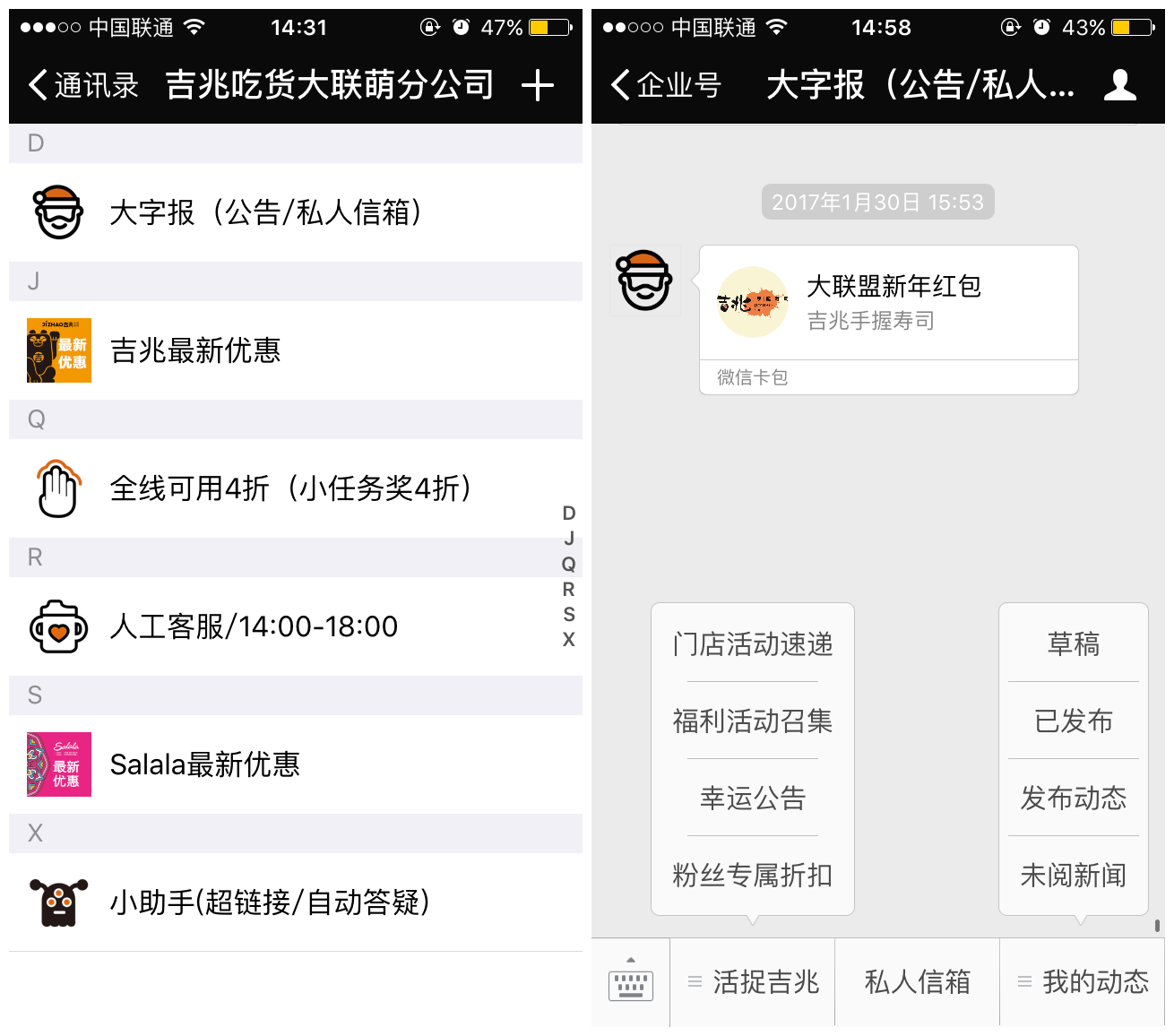The image size is (1174, 1036).
Task: Open 大字报（公告/私人信箱）row
Action: click(x=296, y=212)
